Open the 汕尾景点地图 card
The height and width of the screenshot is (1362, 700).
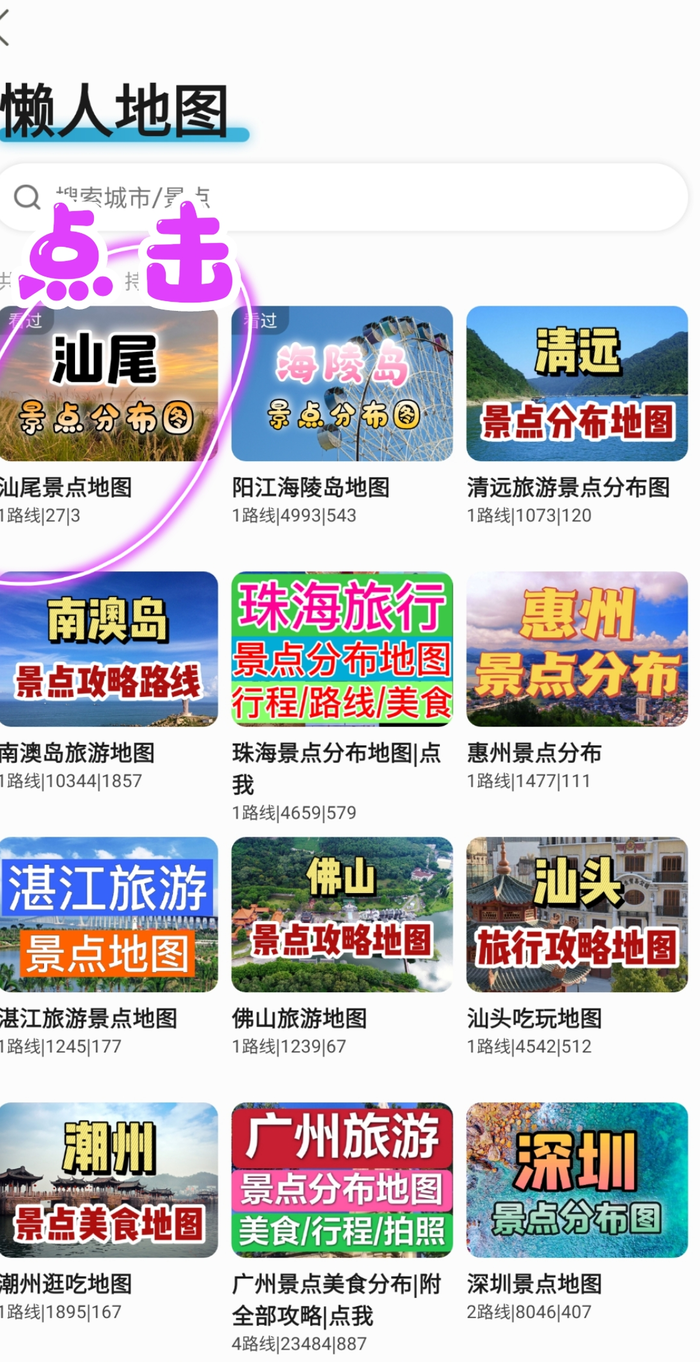(x=108, y=384)
